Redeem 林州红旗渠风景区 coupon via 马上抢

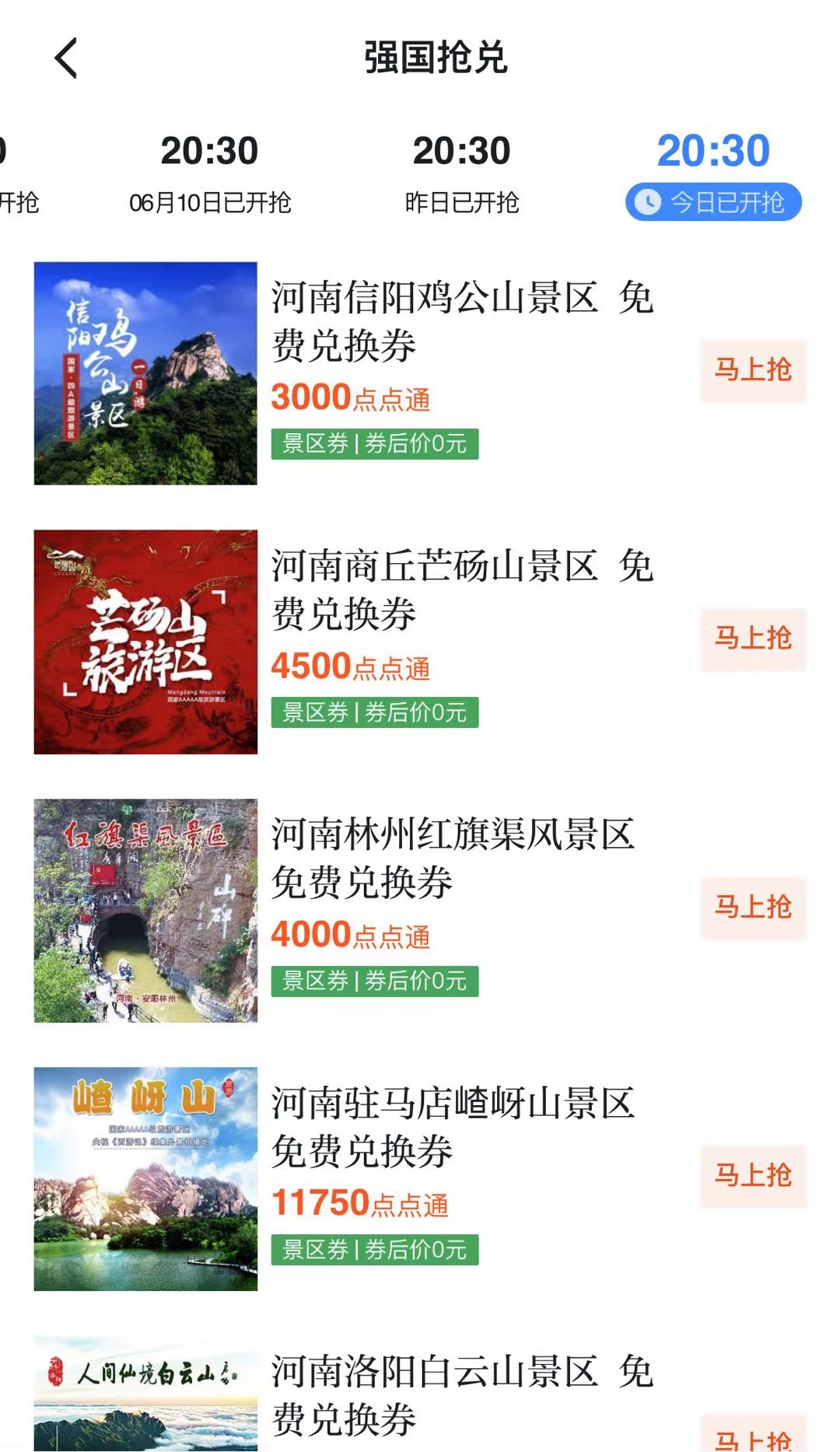click(753, 908)
